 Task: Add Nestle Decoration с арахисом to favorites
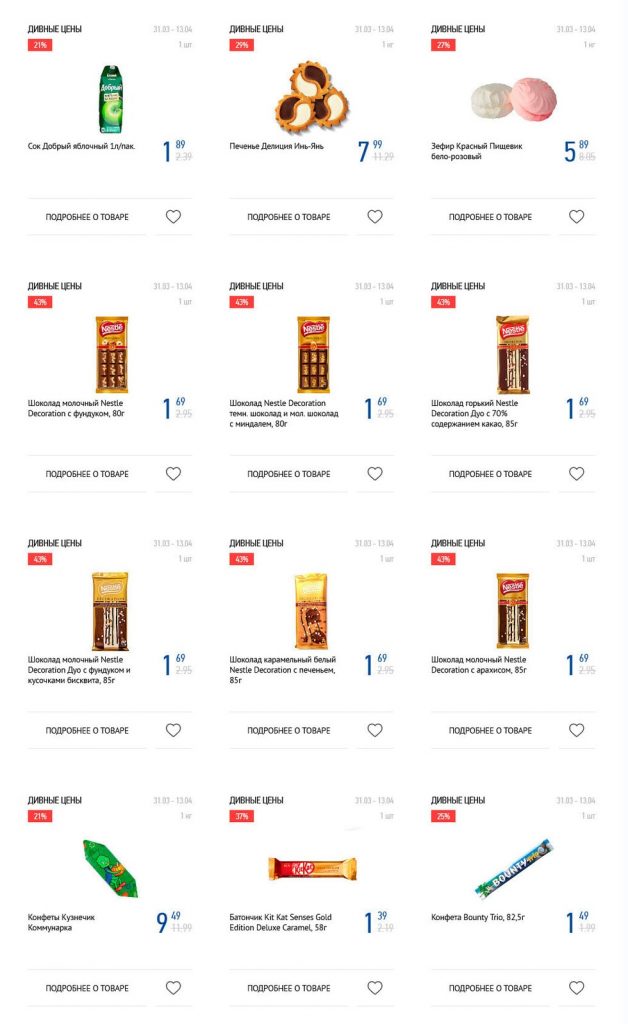point(576,731)
